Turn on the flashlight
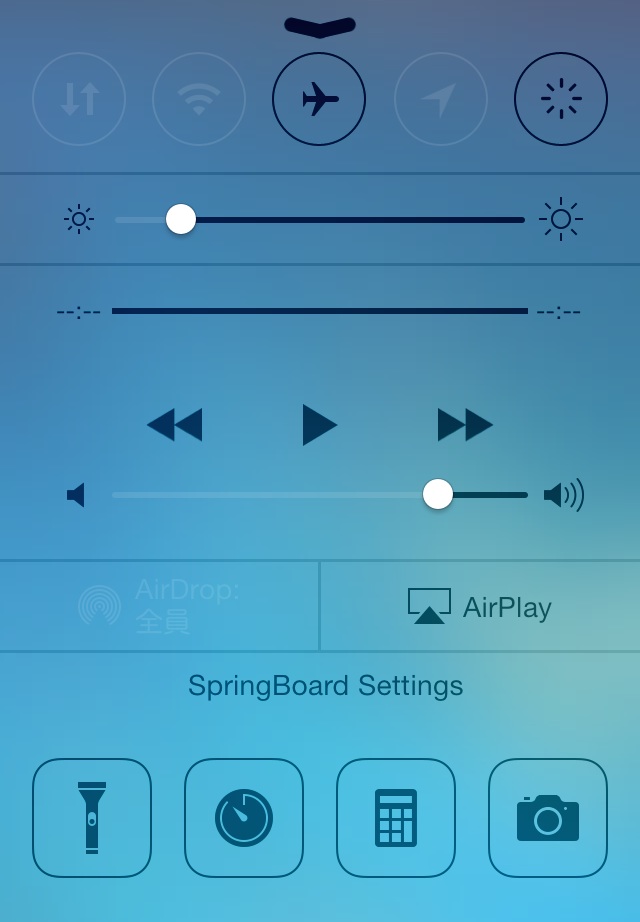Screen dimensions: 640x922 tap(92, 818)
